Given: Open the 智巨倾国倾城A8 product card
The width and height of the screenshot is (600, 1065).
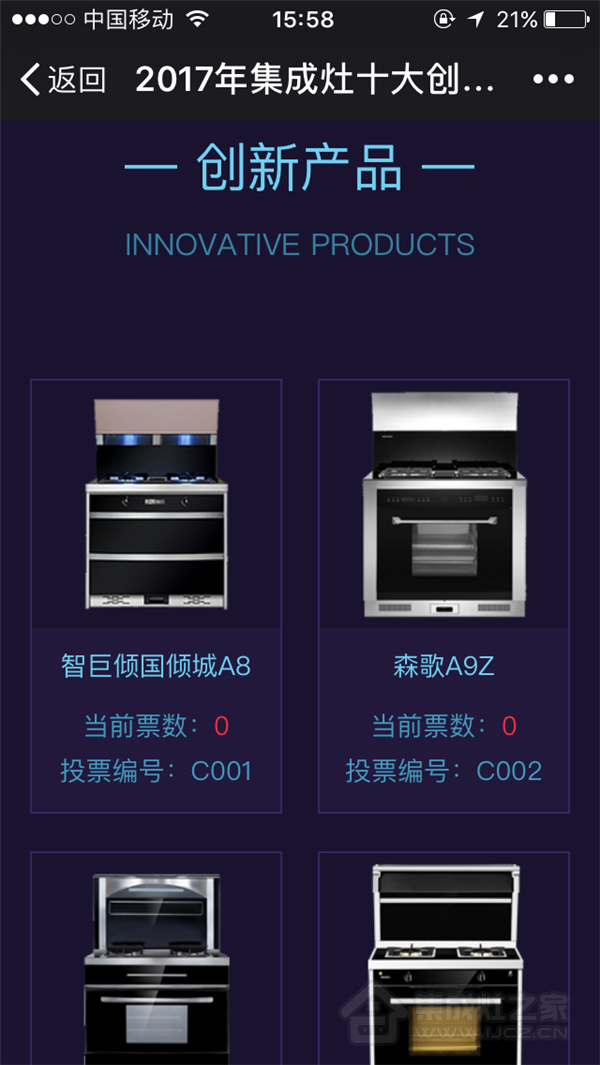Looking at the screenshot, I should click(156, 596).
